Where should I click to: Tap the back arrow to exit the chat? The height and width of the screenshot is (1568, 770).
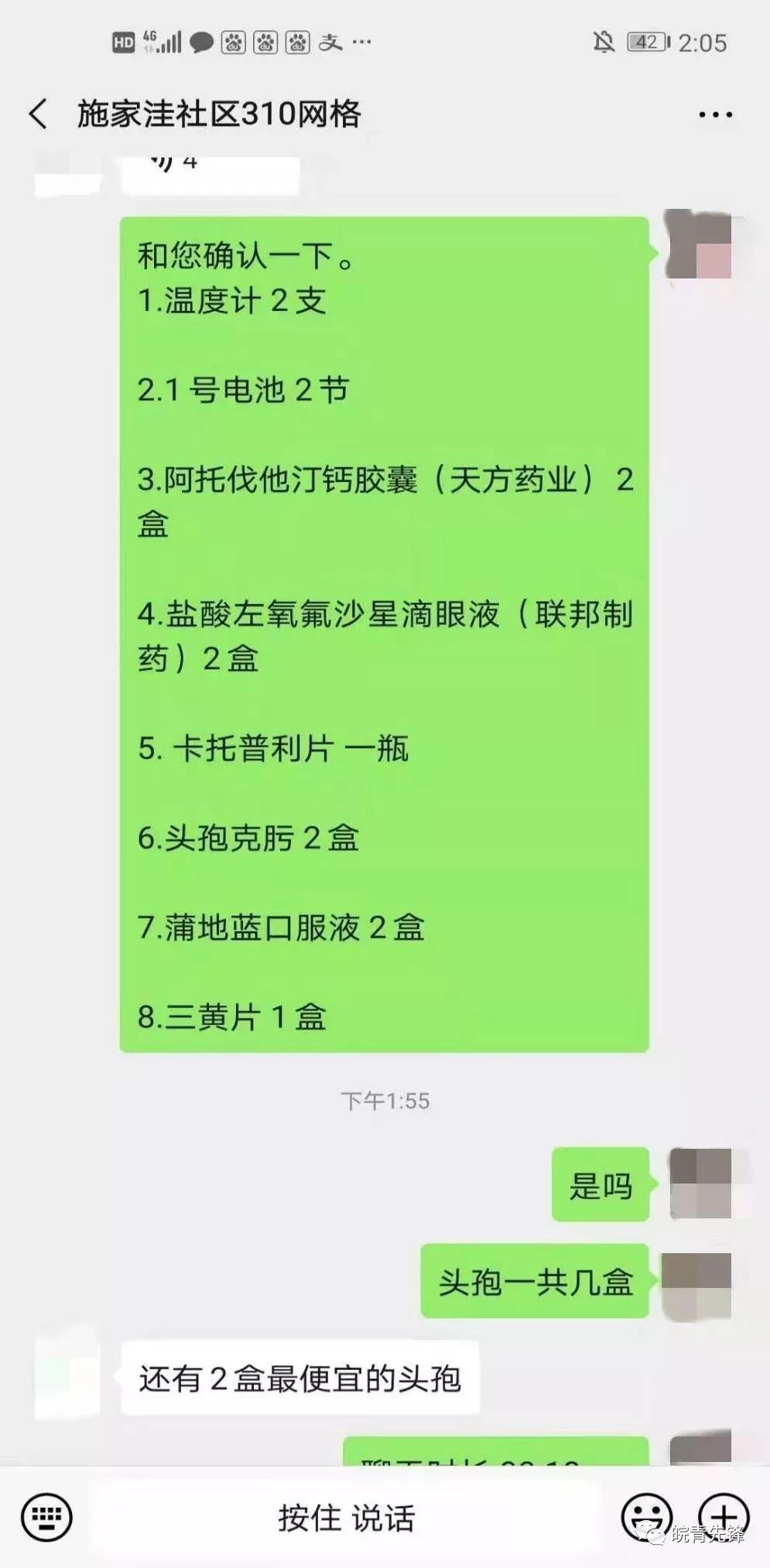tap(39, 112)
